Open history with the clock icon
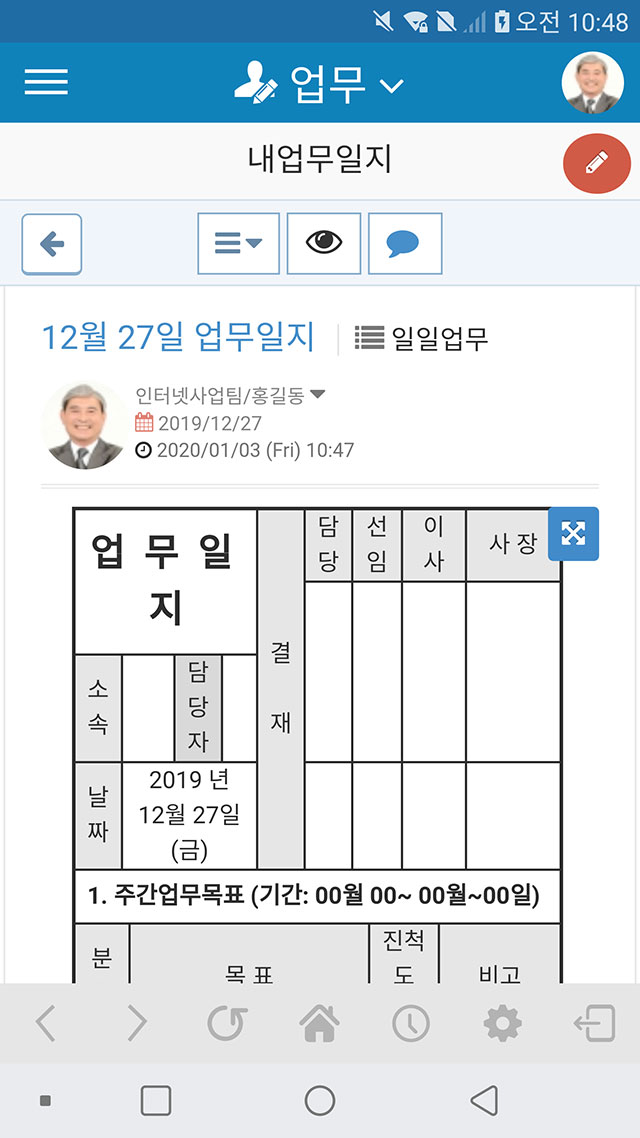Screen dimensions: 640x1138 (x=411, y=1023)
